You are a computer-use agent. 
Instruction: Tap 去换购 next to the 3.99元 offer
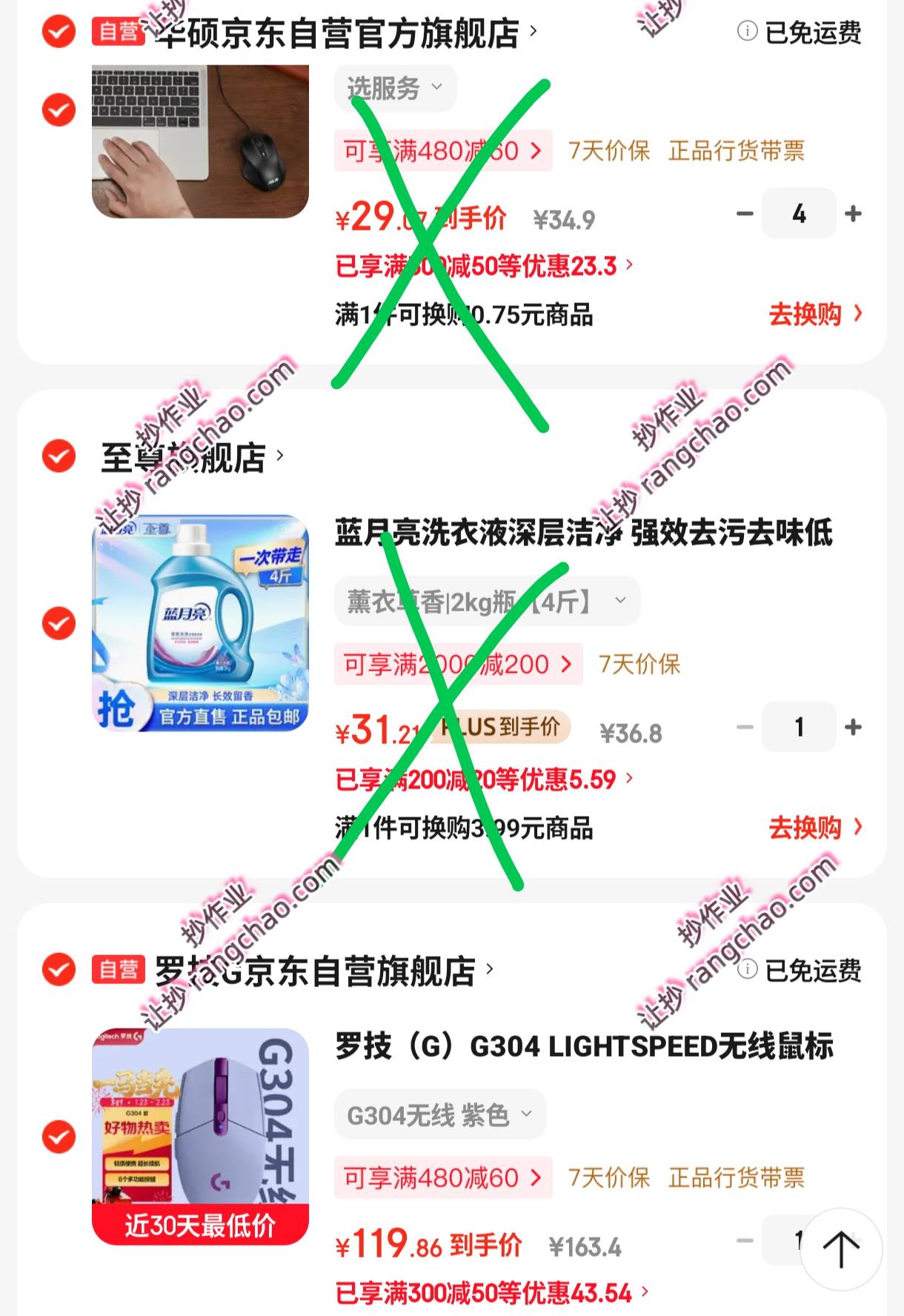tap(814, 827)
